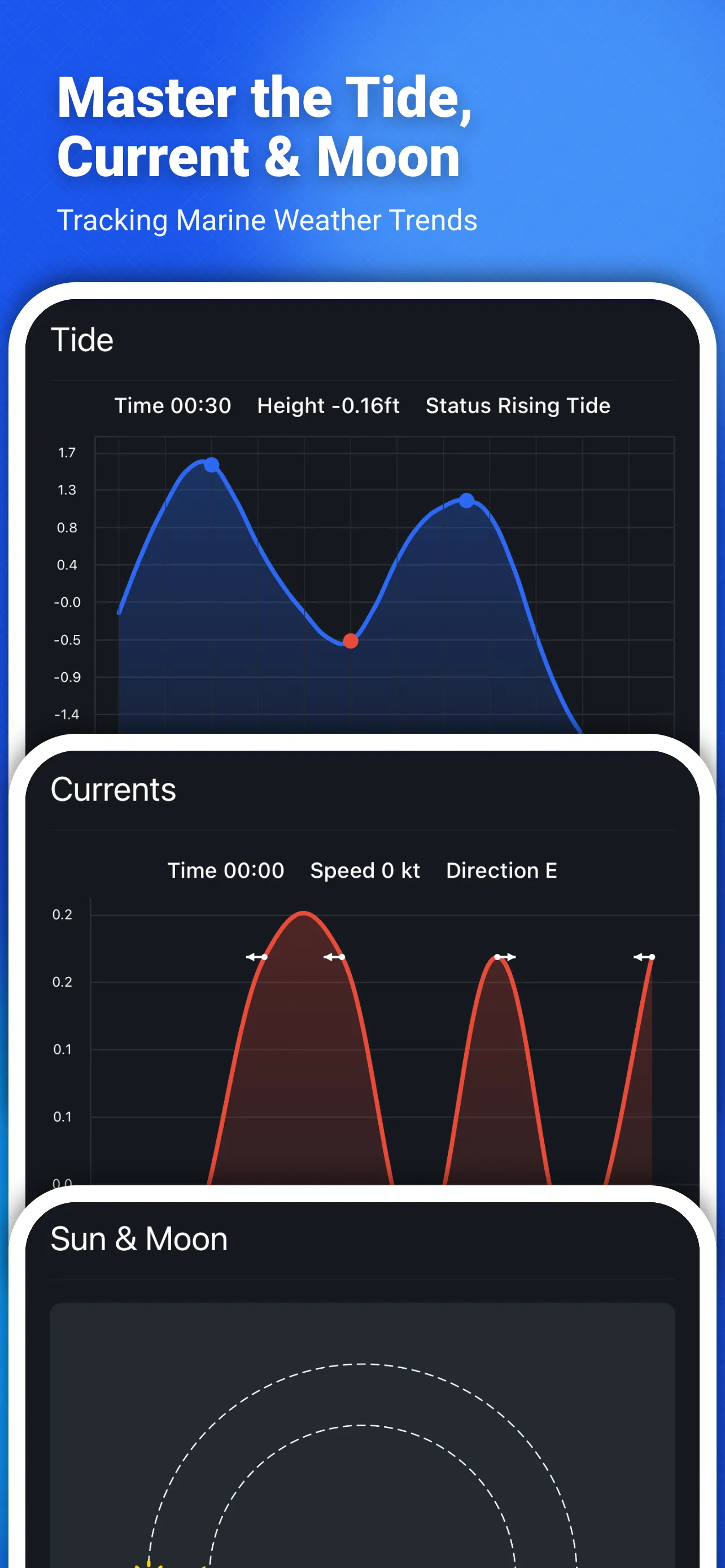Click the left-pointing current direction arrow
This screenshot has height=1568, width=725.
point(334,957)
